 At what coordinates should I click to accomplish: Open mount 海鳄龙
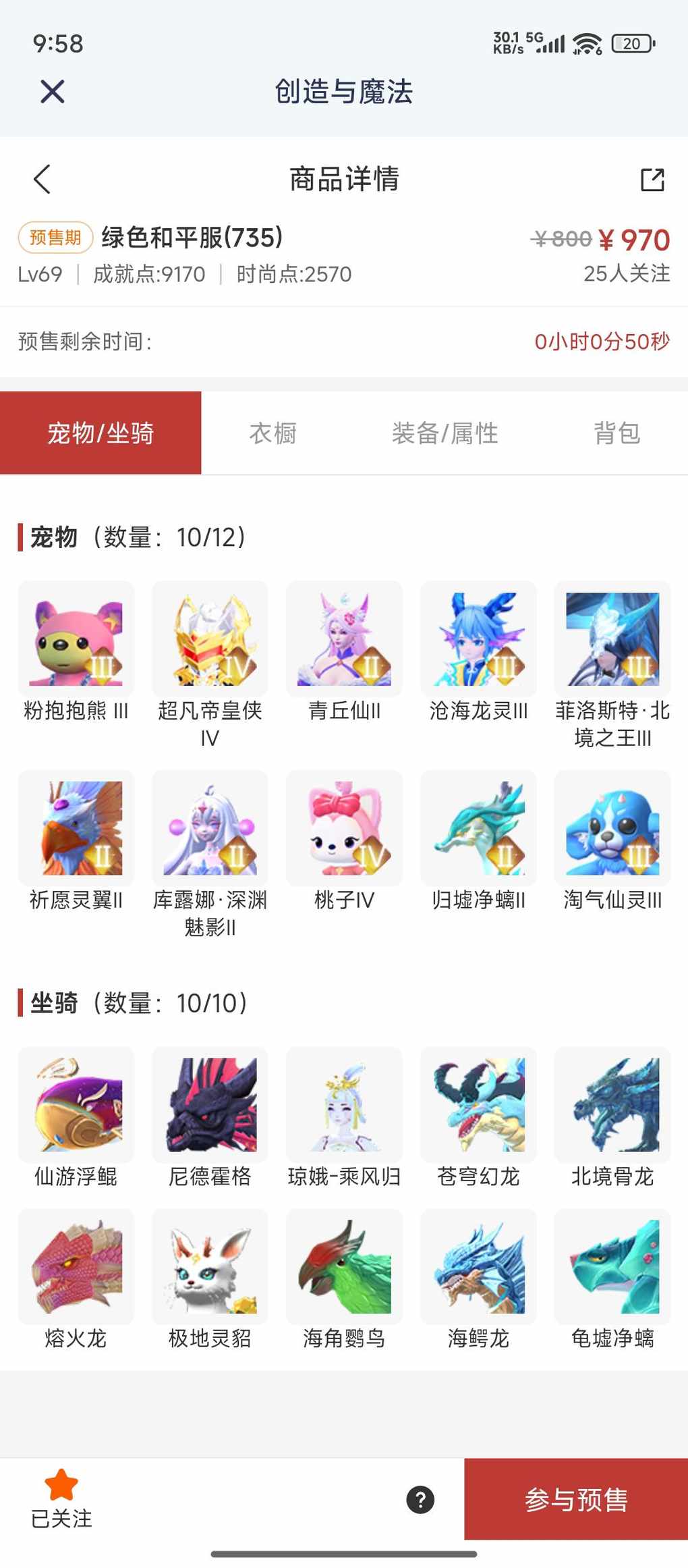pyautogui.click(x=478, y=1266)
